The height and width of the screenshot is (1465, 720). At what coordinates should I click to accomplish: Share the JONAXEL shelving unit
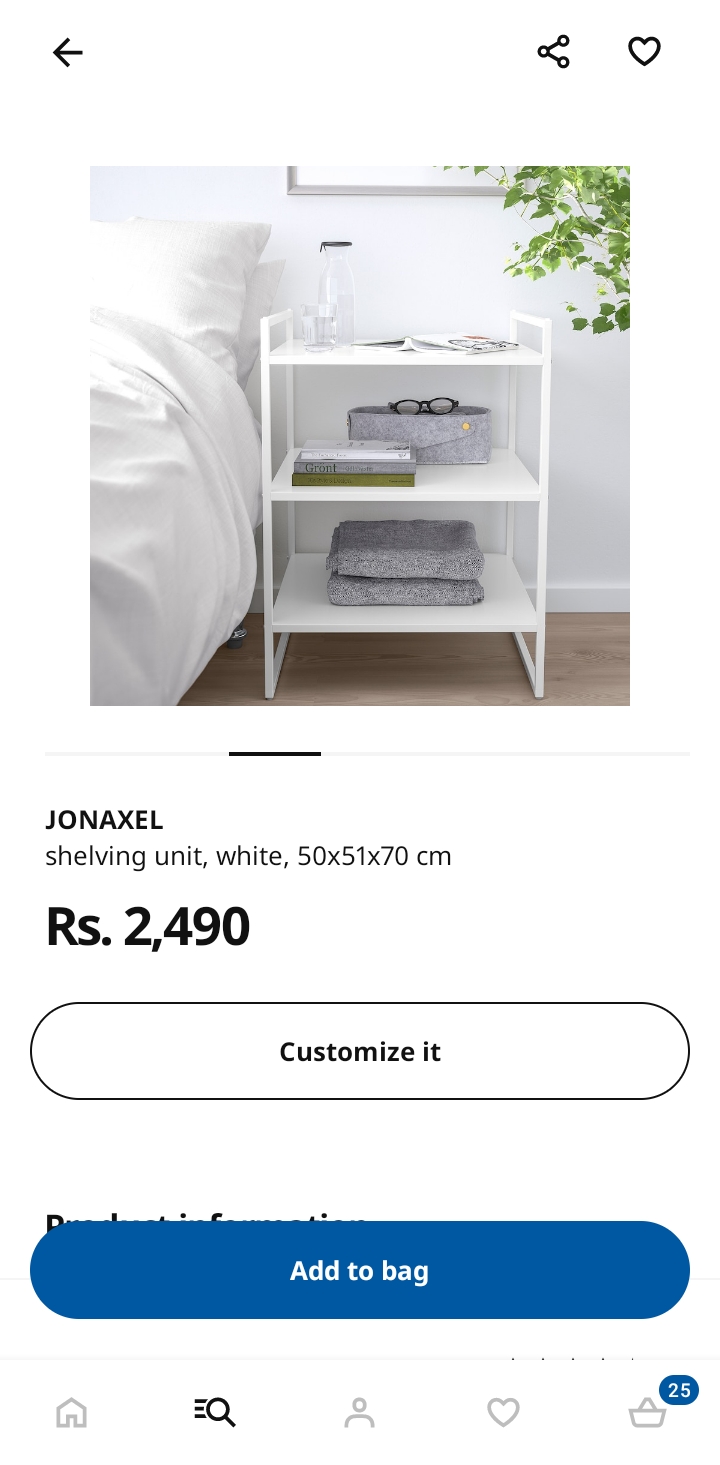553,52
